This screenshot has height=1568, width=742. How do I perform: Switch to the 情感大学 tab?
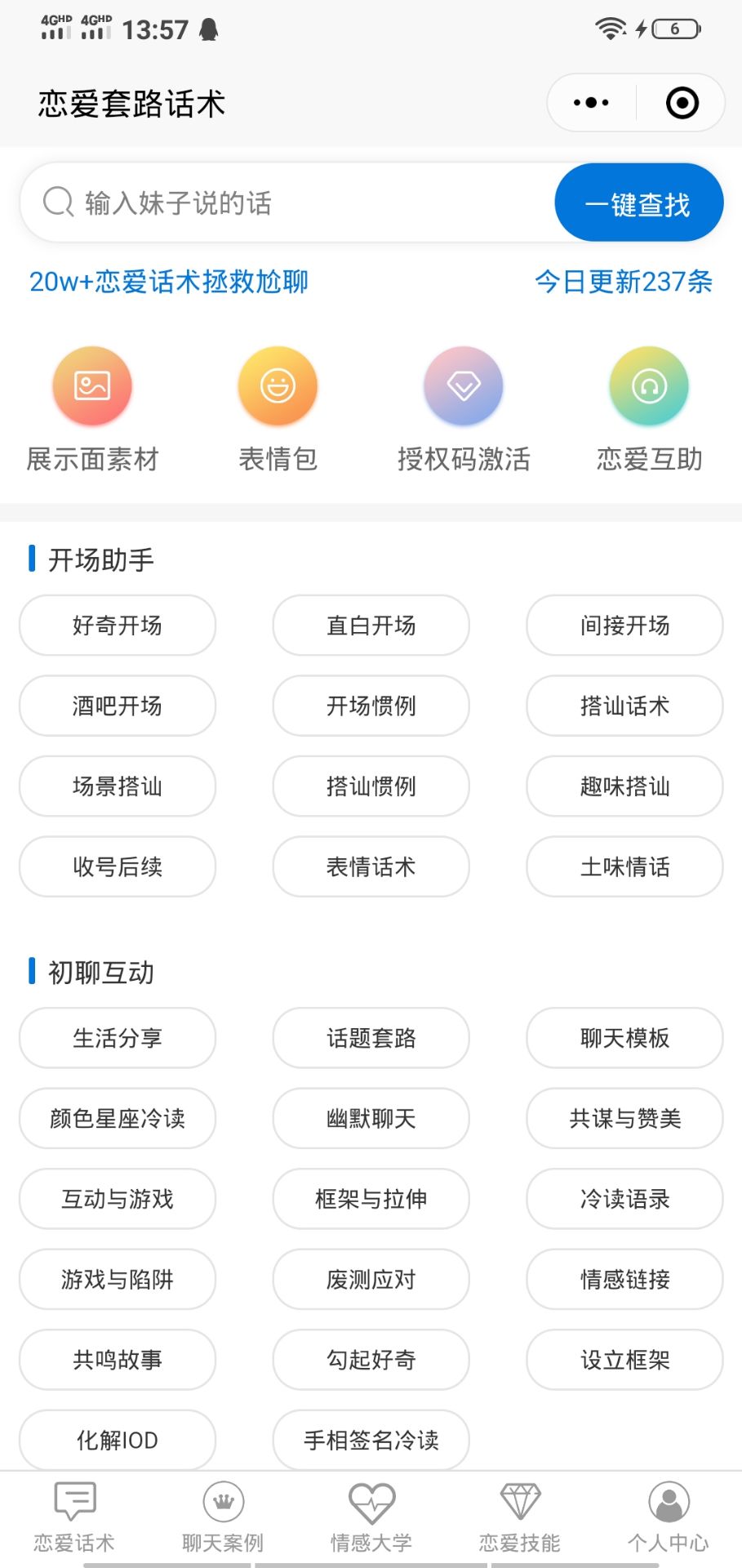pos(371,1517)
